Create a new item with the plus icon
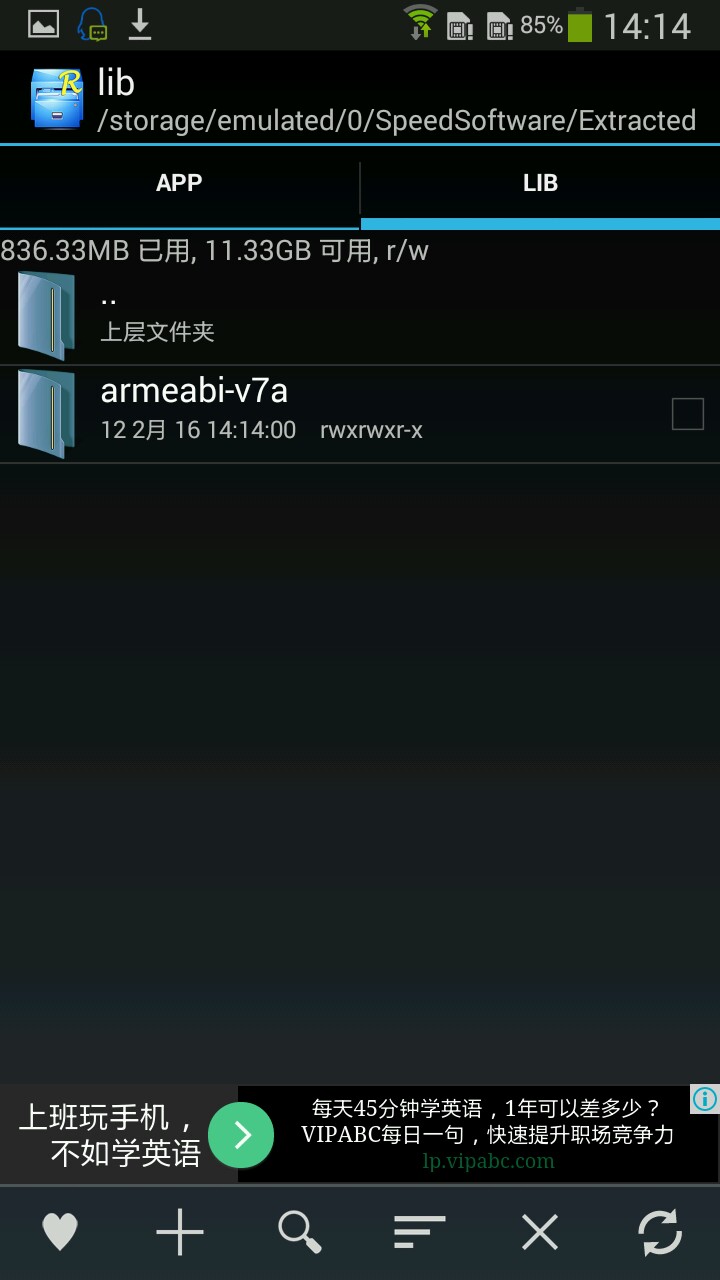720x1280 pixels. pos(180,1232)
